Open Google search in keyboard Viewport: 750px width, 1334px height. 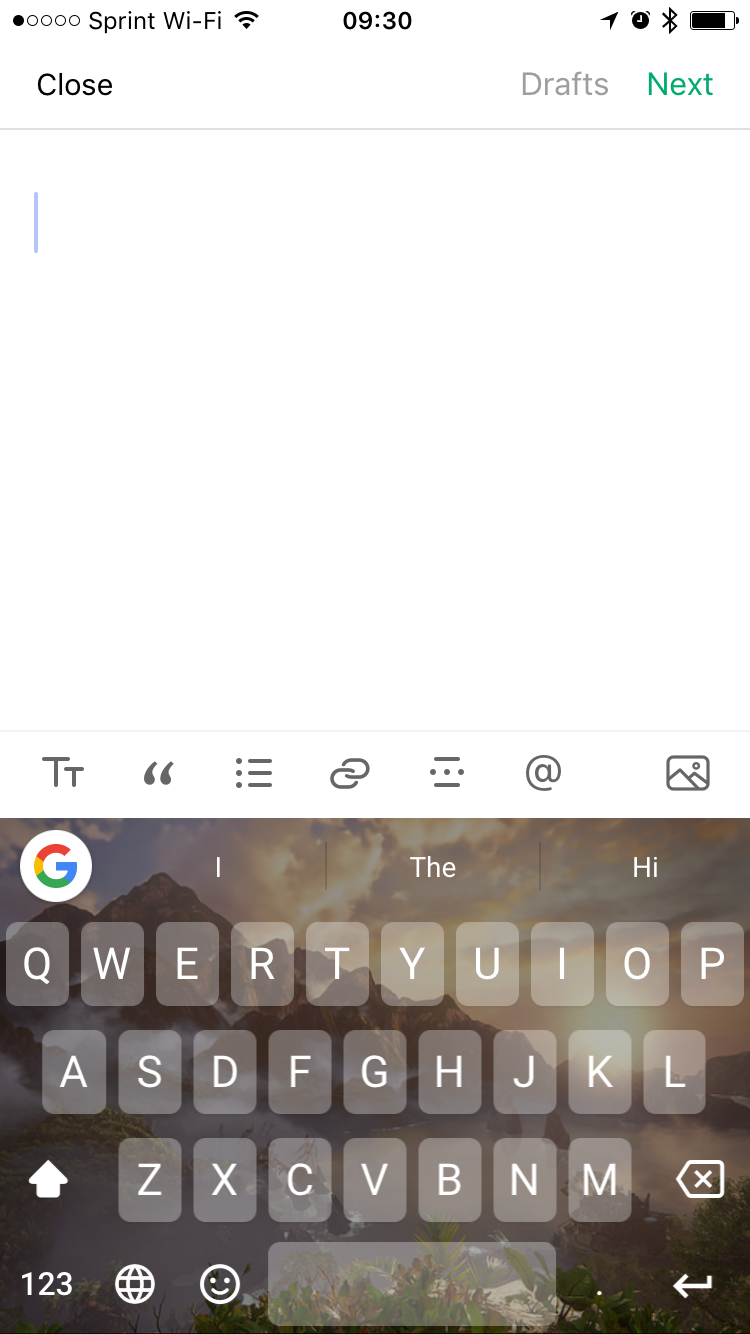56,867
